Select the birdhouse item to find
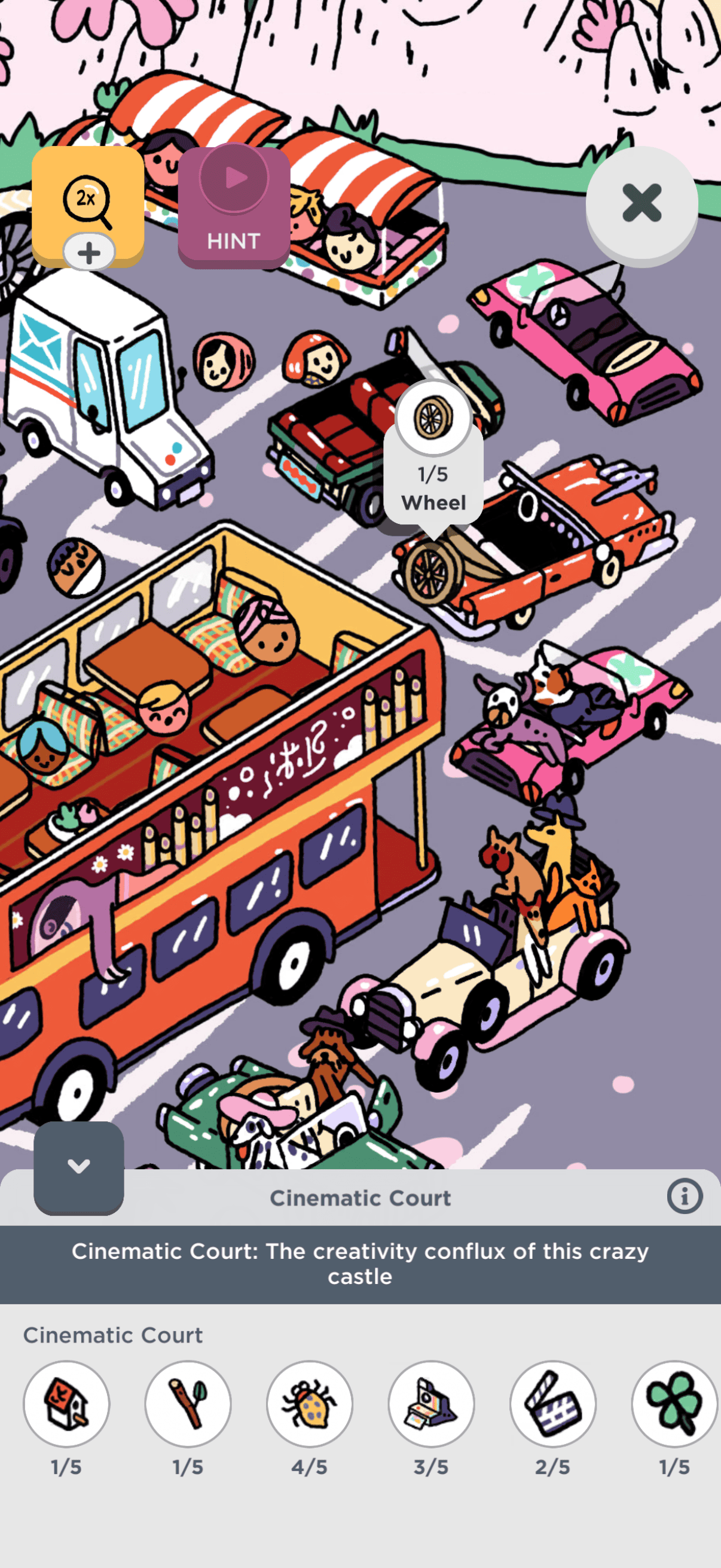 coord(66,1404)
